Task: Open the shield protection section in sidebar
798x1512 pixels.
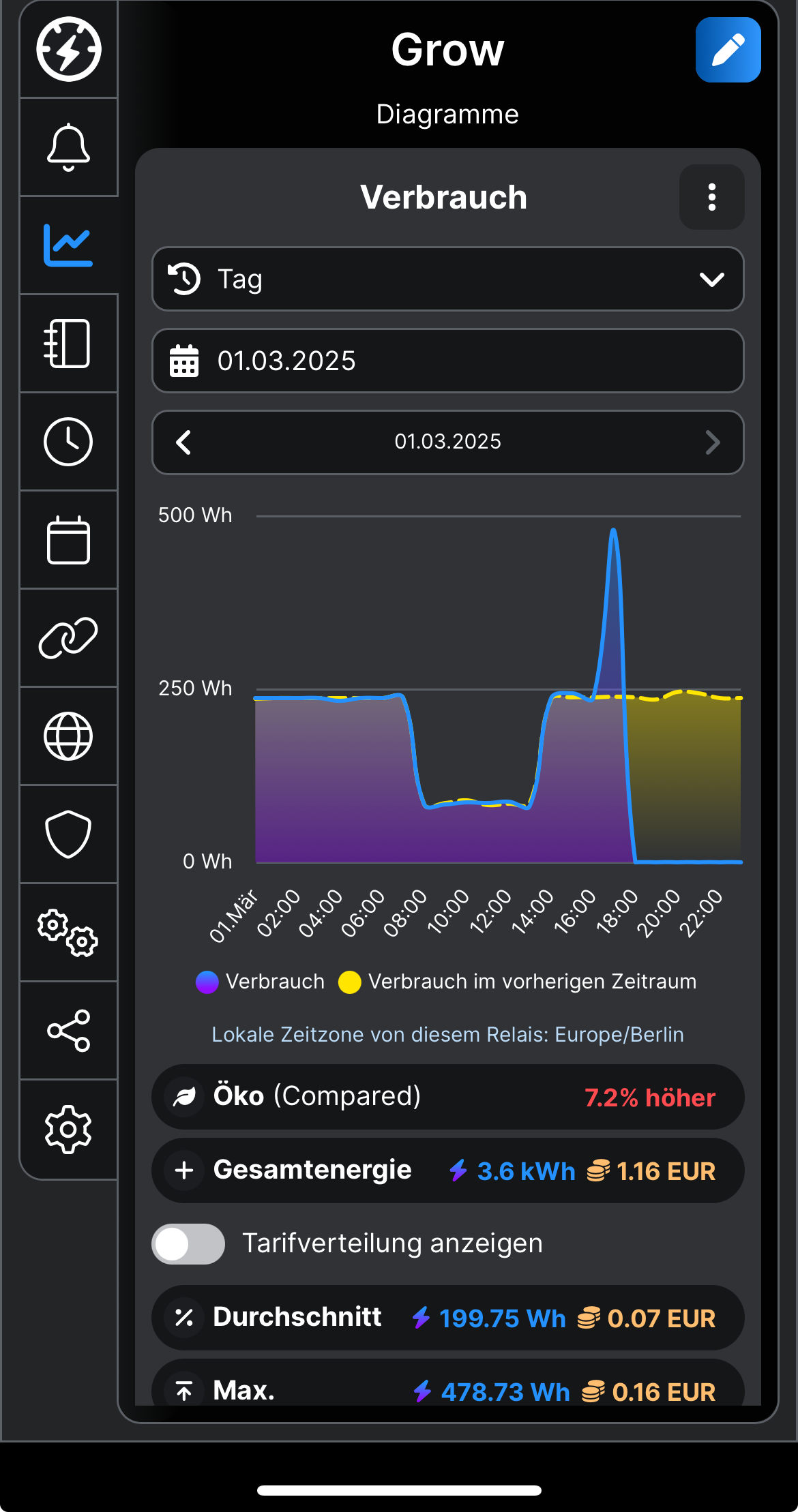Action: (x=68, y=834)
